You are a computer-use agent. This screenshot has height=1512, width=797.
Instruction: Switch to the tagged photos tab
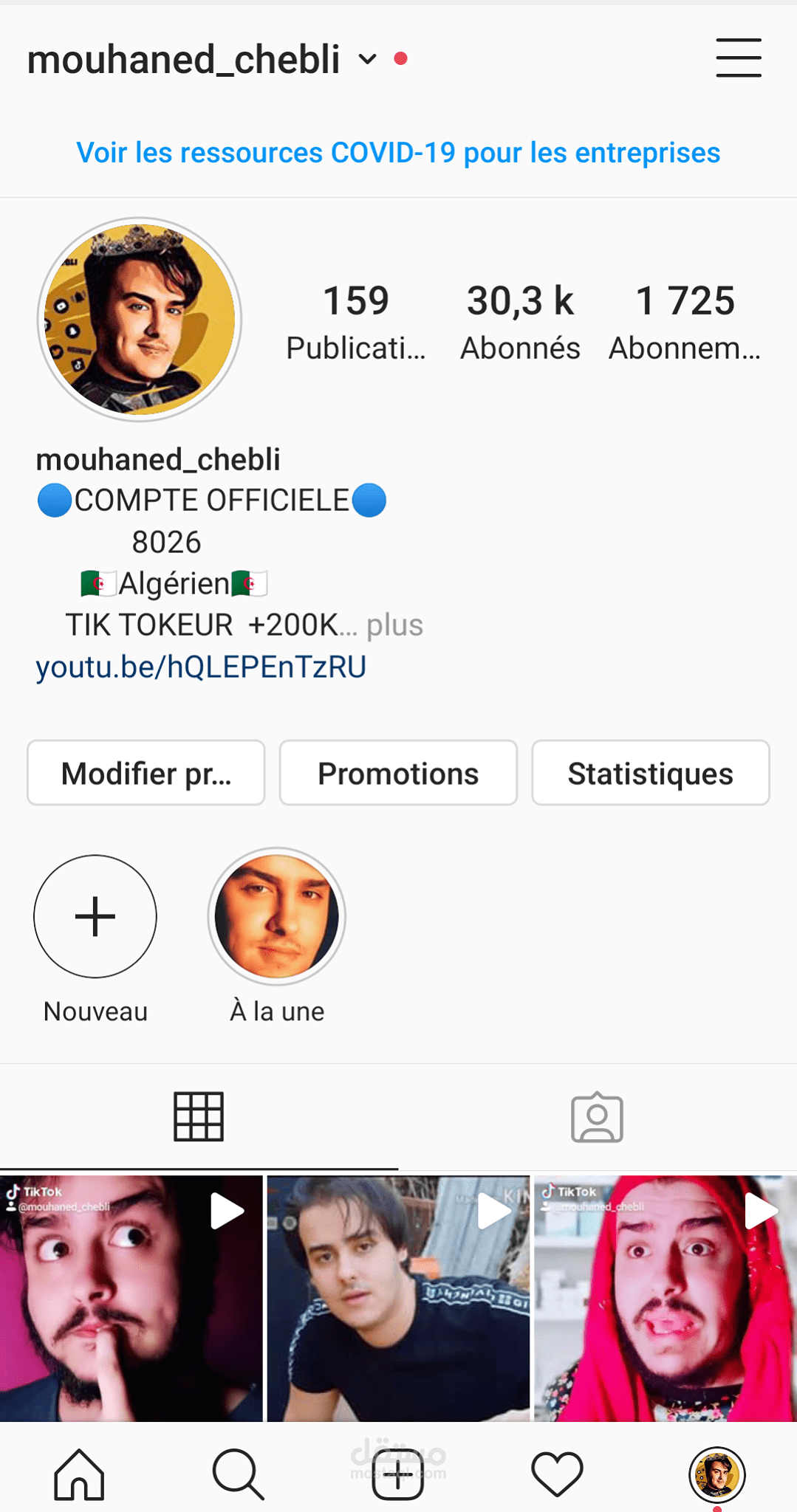click(x=597, y=1116)
